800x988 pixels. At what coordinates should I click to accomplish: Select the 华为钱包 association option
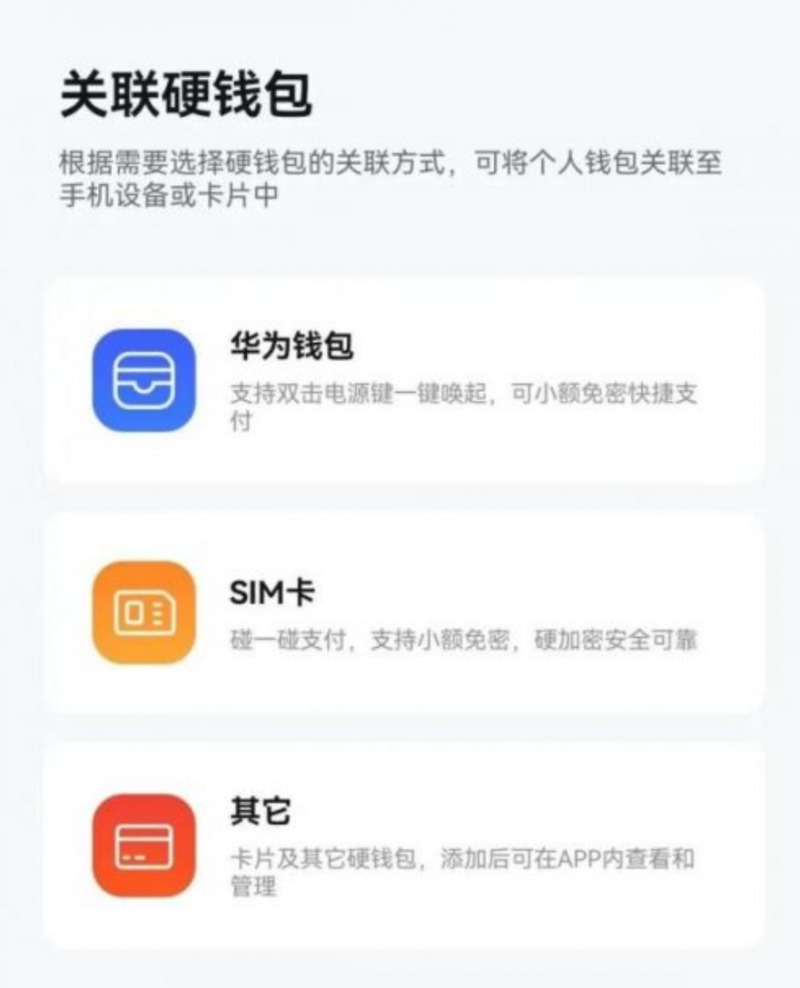click(403, 380)
